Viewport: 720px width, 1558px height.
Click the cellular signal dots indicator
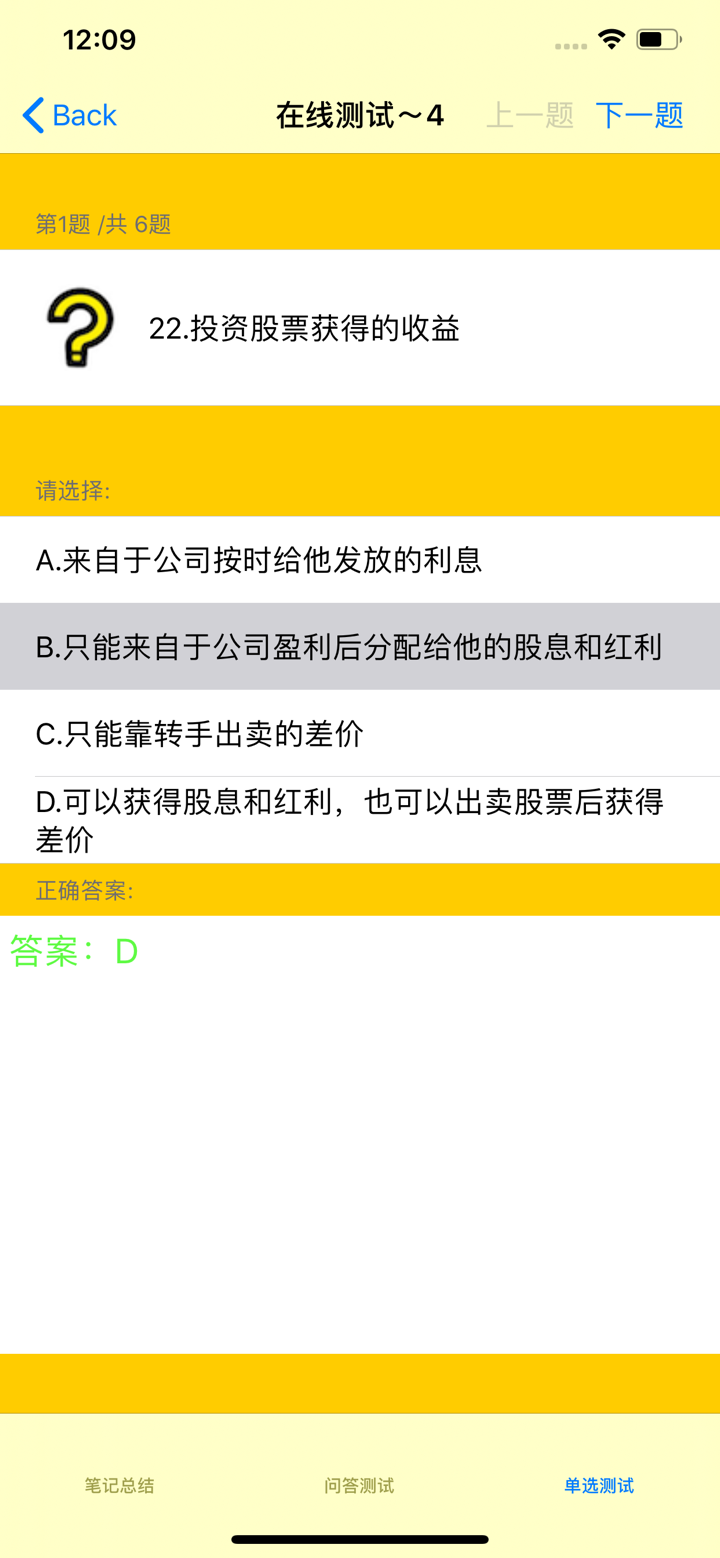[x=572, y=44]
